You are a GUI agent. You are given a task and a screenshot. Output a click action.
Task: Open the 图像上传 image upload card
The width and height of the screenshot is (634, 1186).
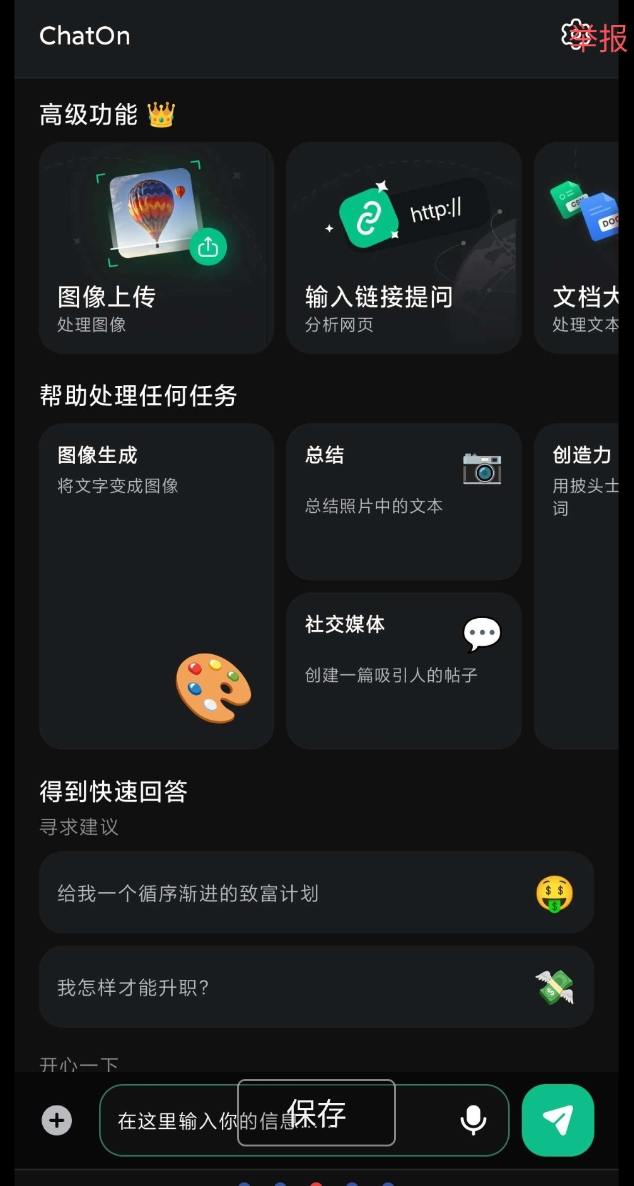point(156,247)
